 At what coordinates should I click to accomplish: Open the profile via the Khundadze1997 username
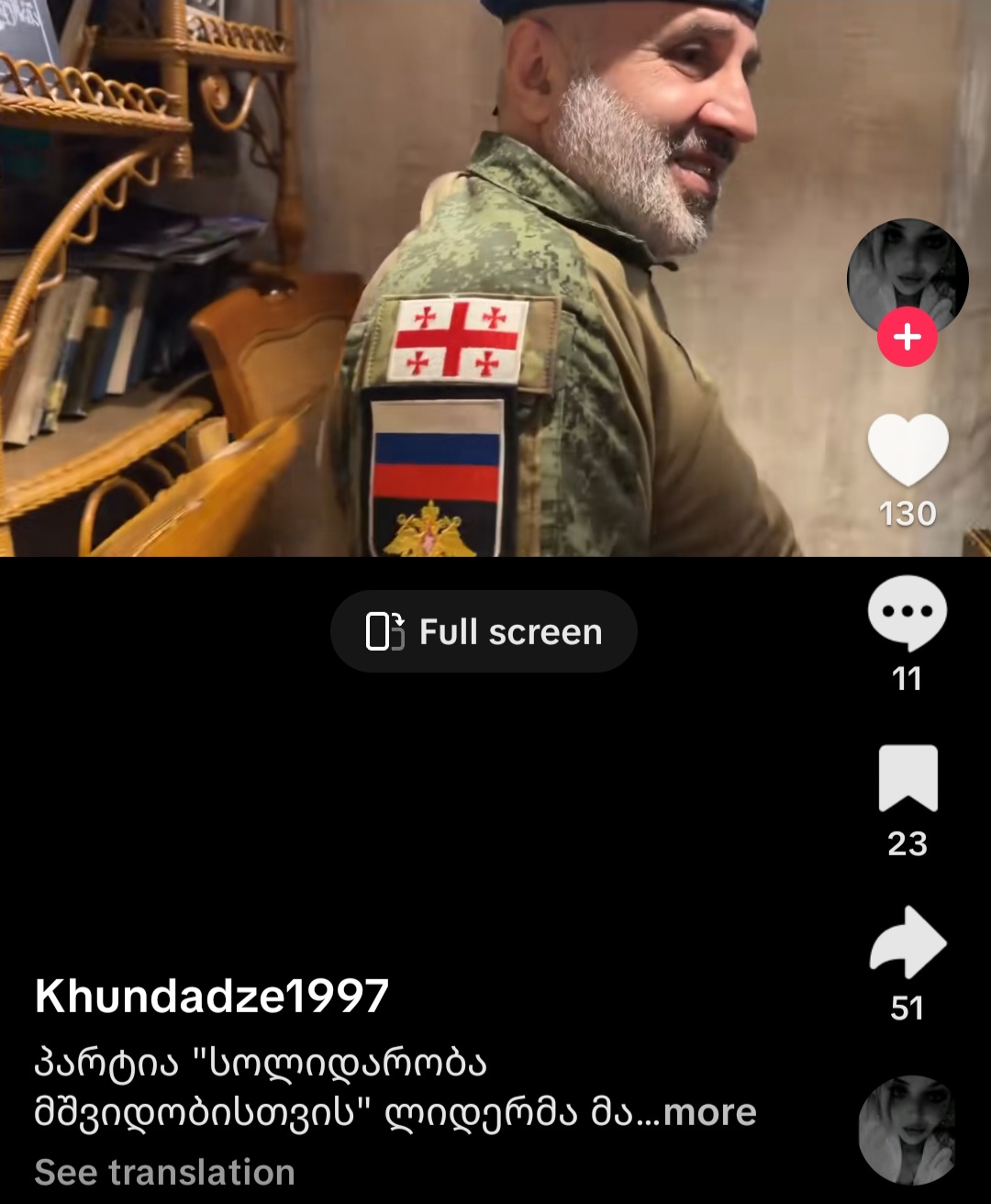[x=207, y=994]
